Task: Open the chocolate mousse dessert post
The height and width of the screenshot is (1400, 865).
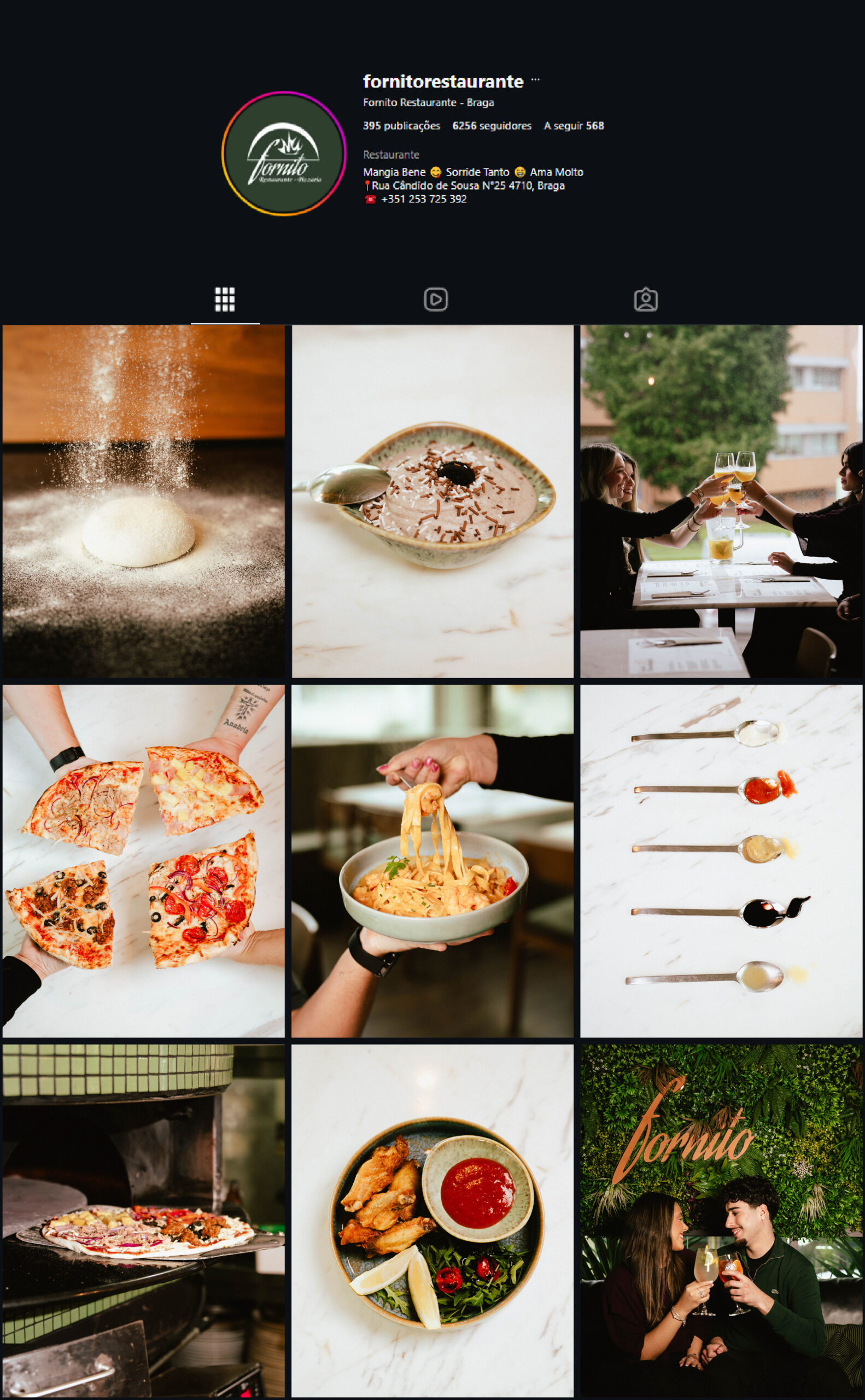Action: coord(432,501)
